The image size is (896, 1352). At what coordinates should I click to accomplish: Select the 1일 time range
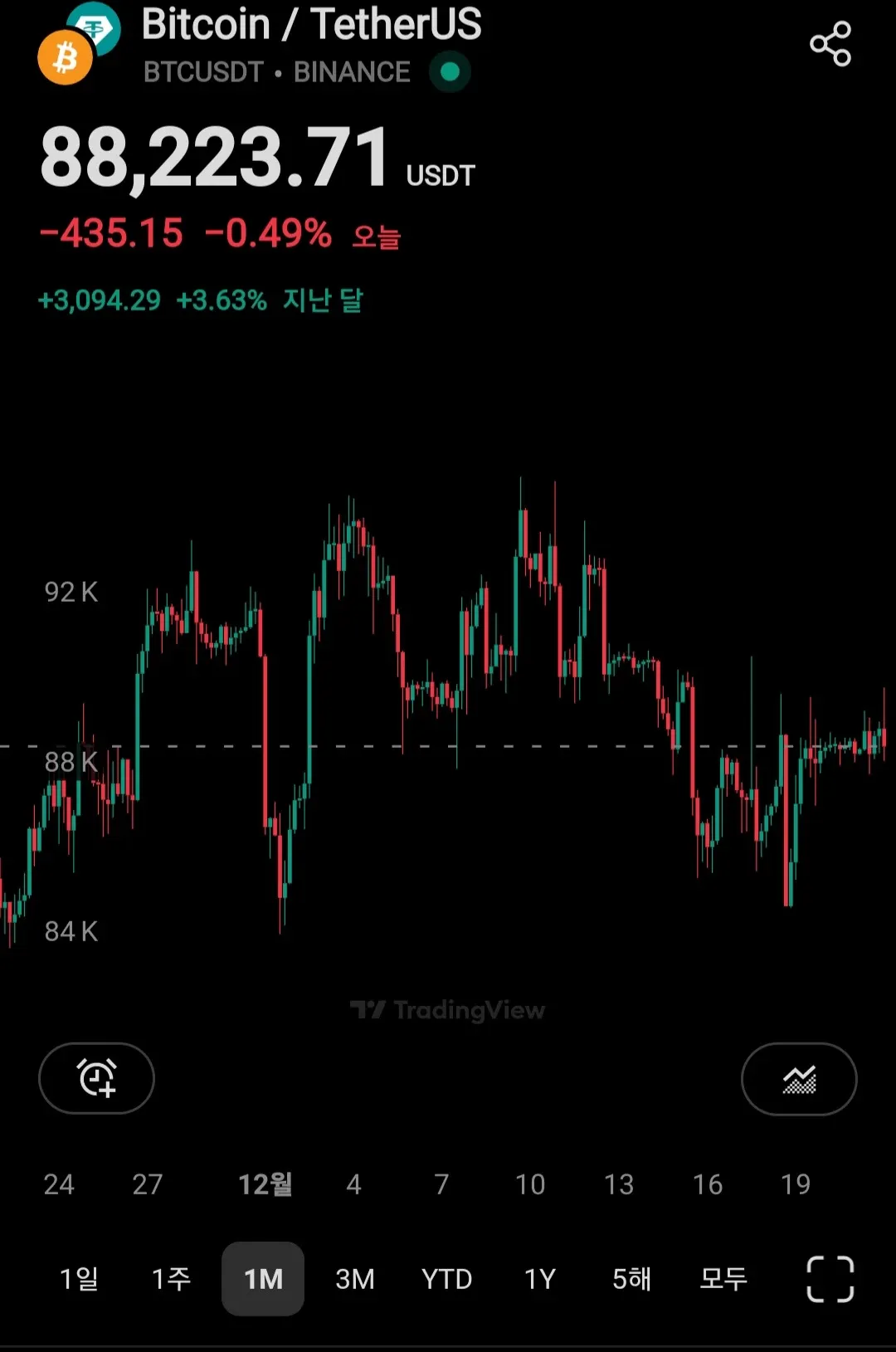tap(80, 1279)
